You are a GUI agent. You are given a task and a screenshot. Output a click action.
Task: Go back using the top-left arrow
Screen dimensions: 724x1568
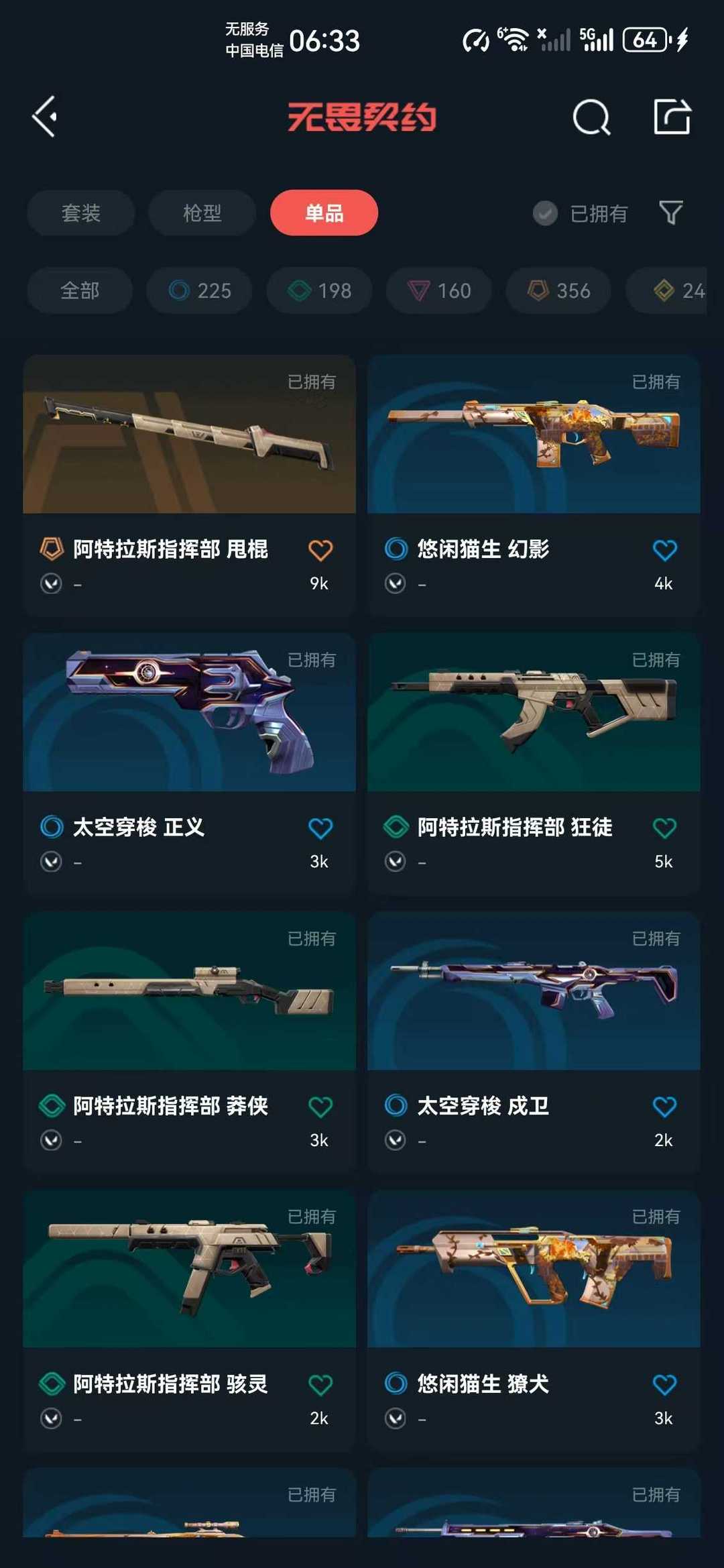point(46,117)
